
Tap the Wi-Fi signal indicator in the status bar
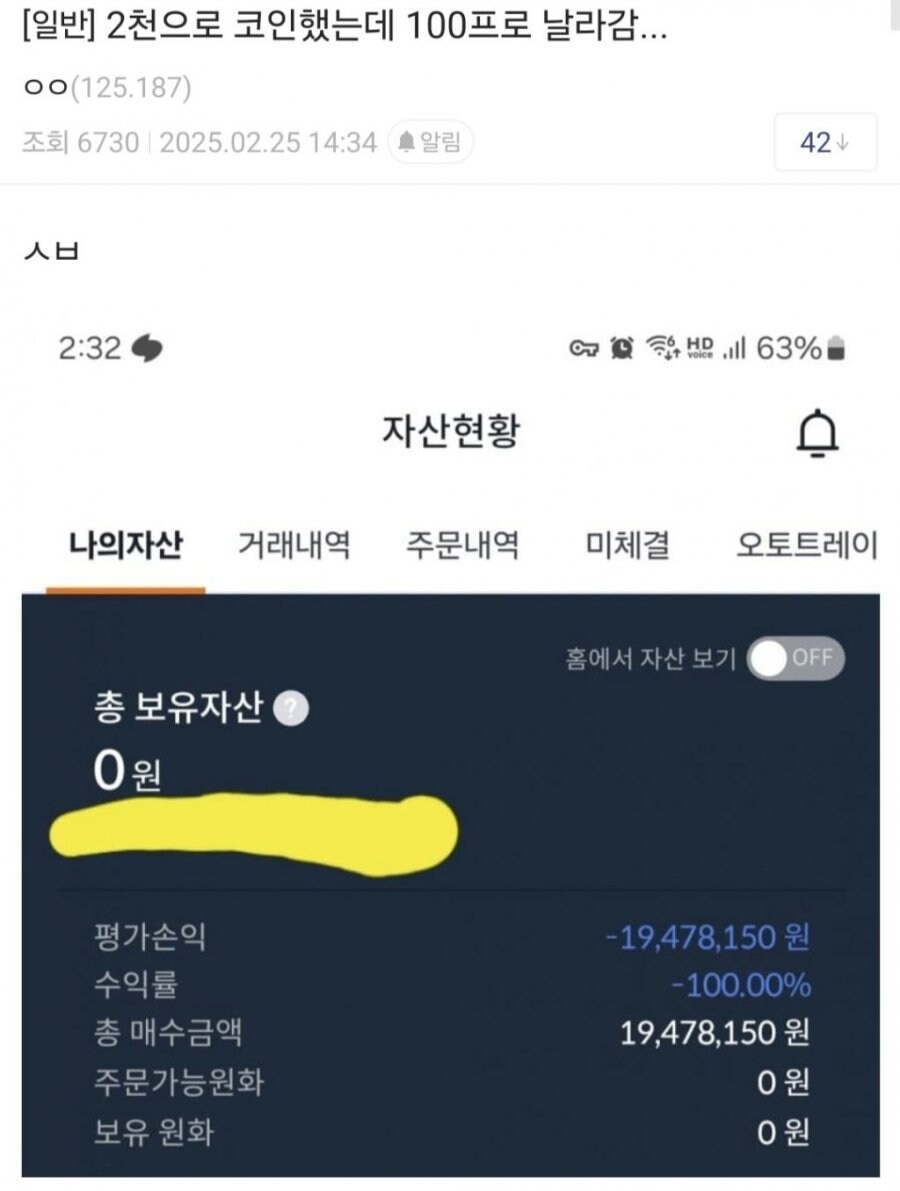pos(664,347)
